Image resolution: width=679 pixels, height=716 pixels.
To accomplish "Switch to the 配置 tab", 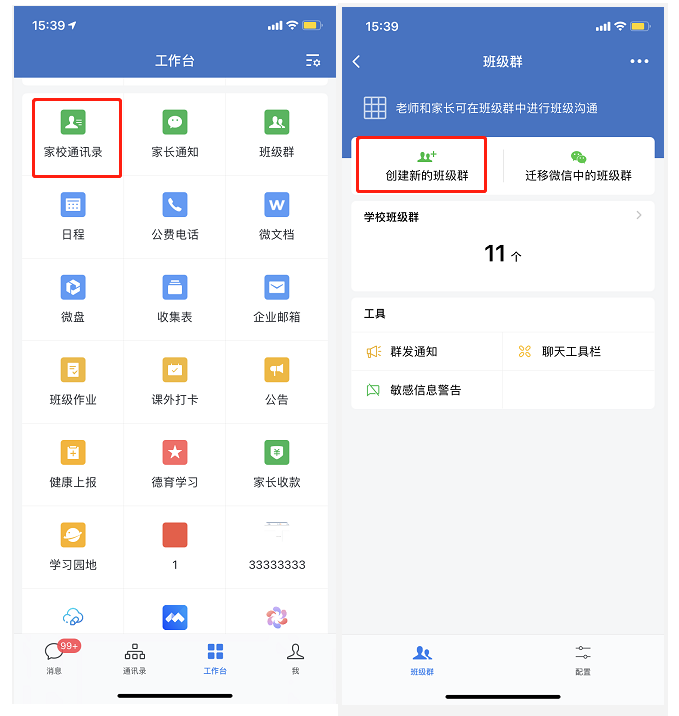I will tap(583, 659).
